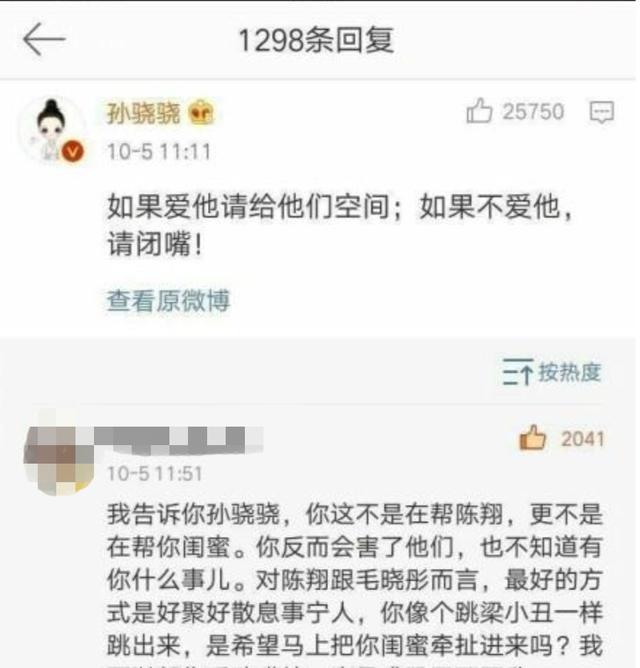The height and width of the screenshot is (668, 640).
Task: Change sorting with 按热度 button
Action: (552, 373)
